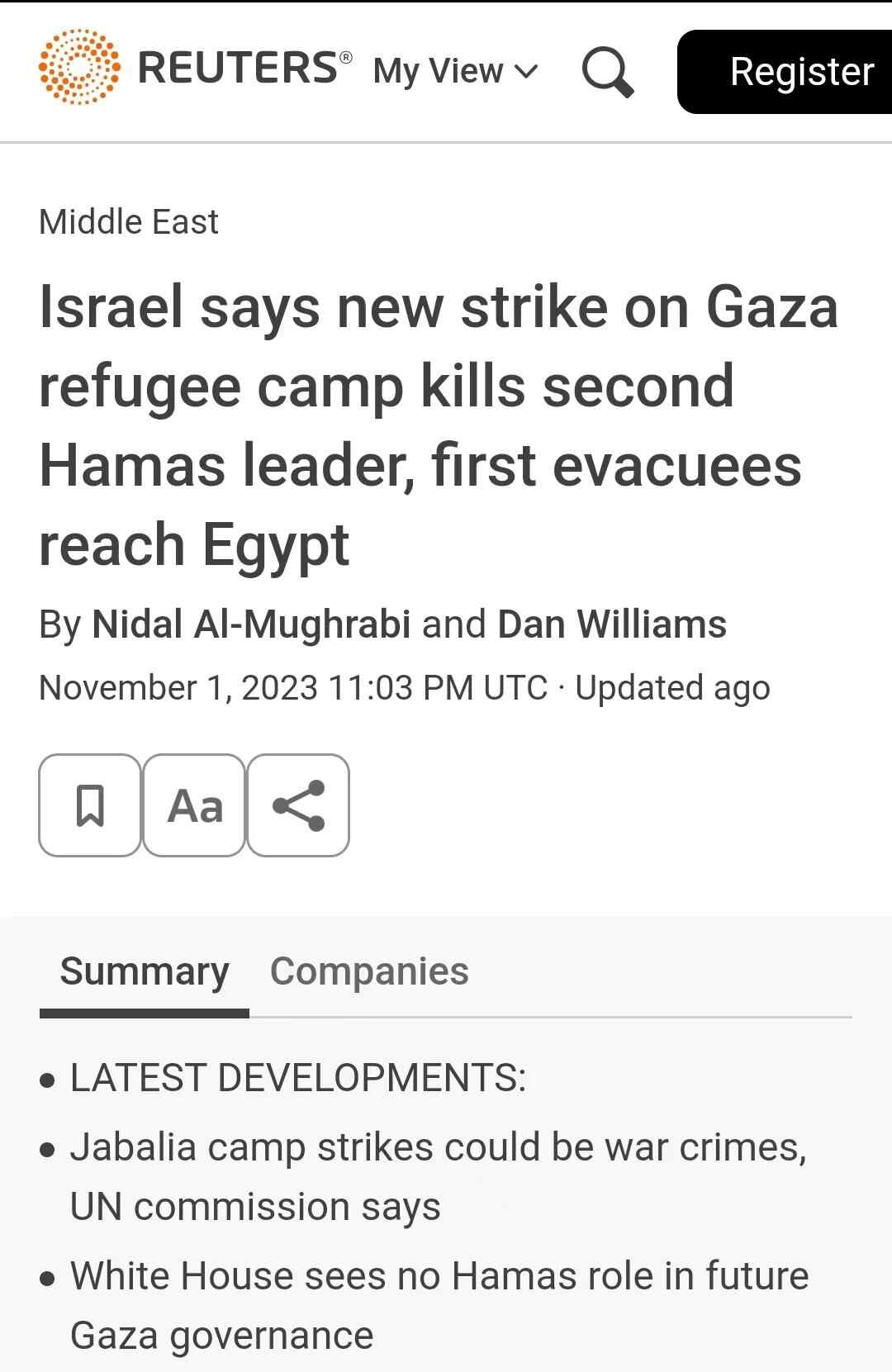The width and height of the screenshot is (892, 1372).
Task: Go to the Reuters home page
Action: tap(195, 68)
